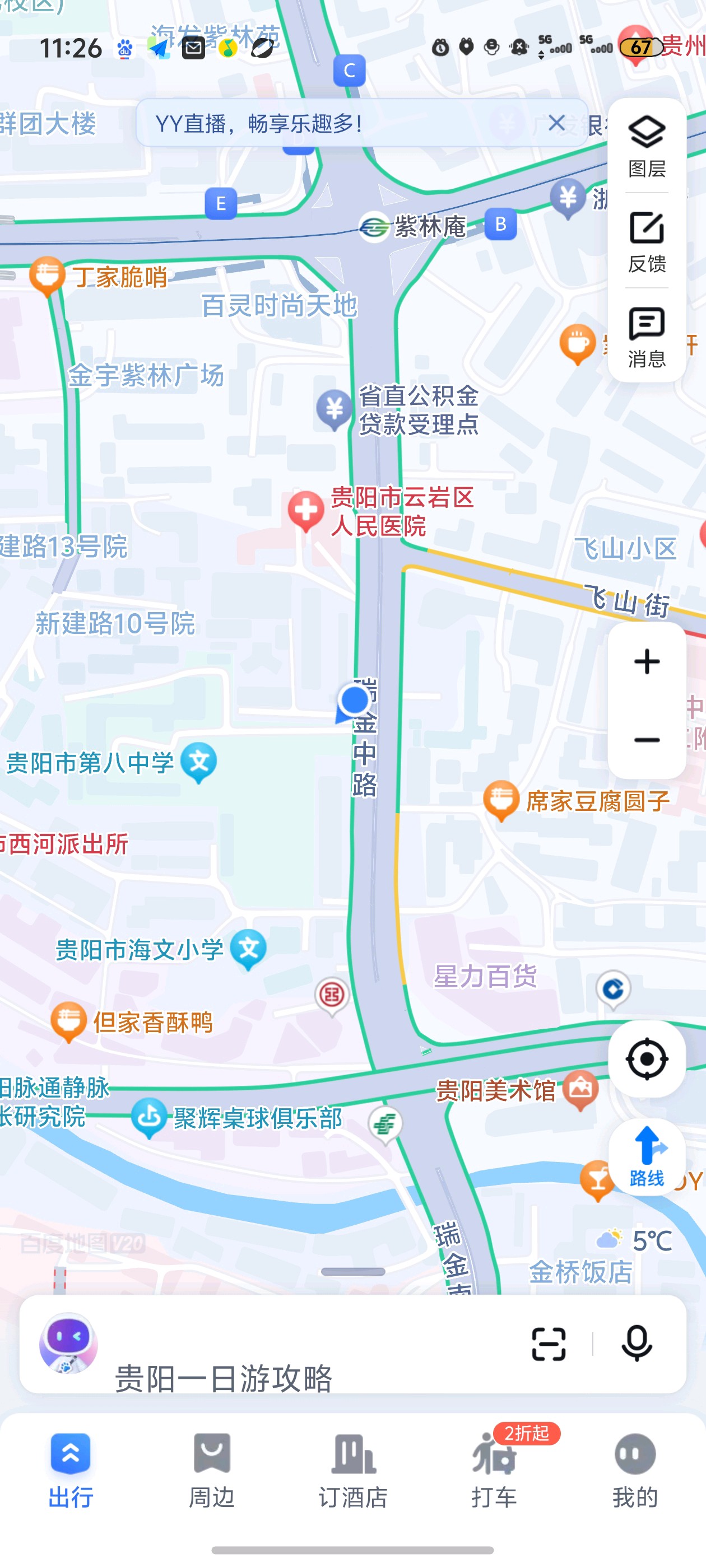Start voice search with the microphone
The width and height of the screenshot is (706, 1568).
[x=637, y=1344]
